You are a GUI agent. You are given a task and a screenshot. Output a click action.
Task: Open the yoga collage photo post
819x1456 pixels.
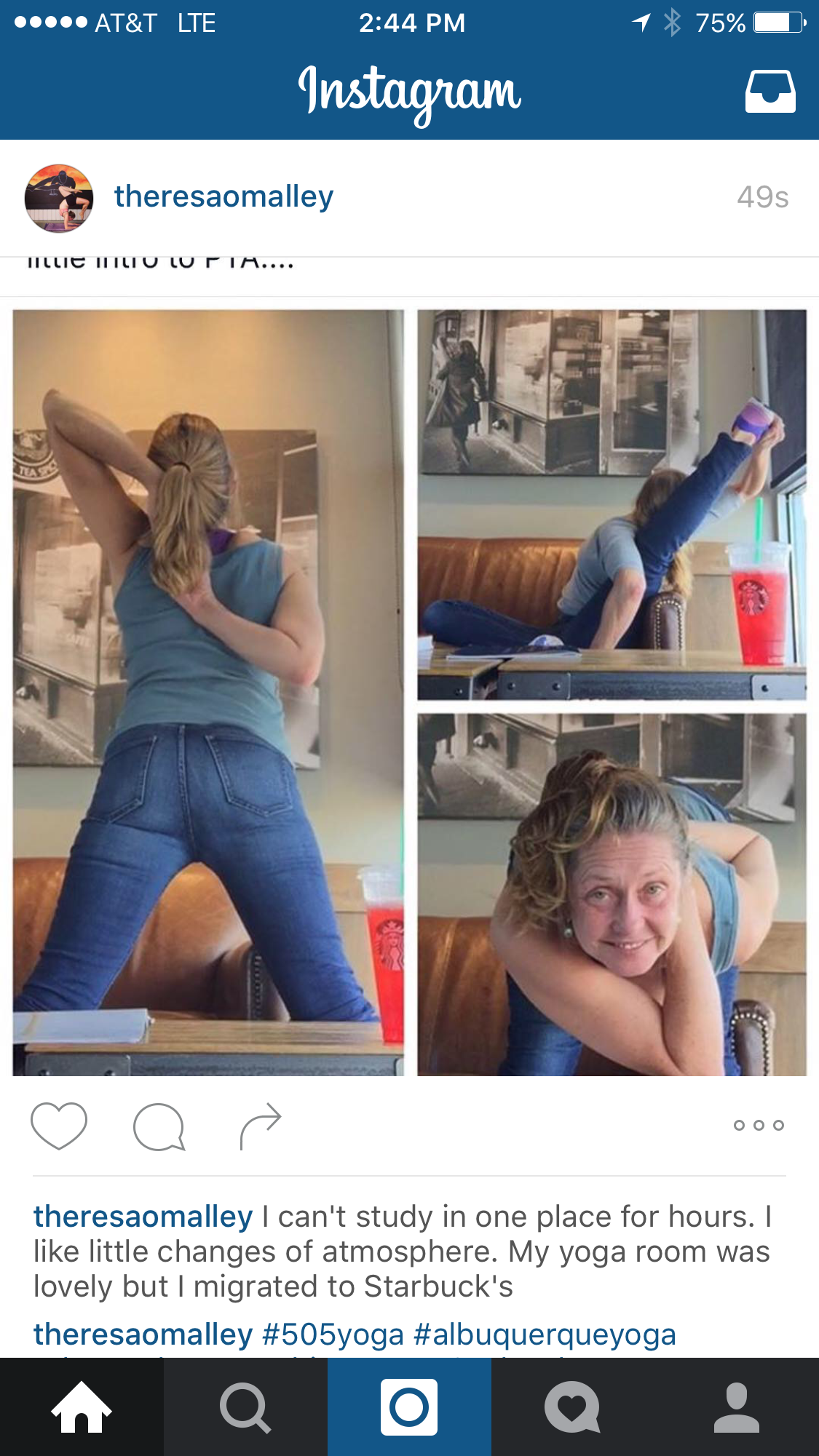click(409, 693)
